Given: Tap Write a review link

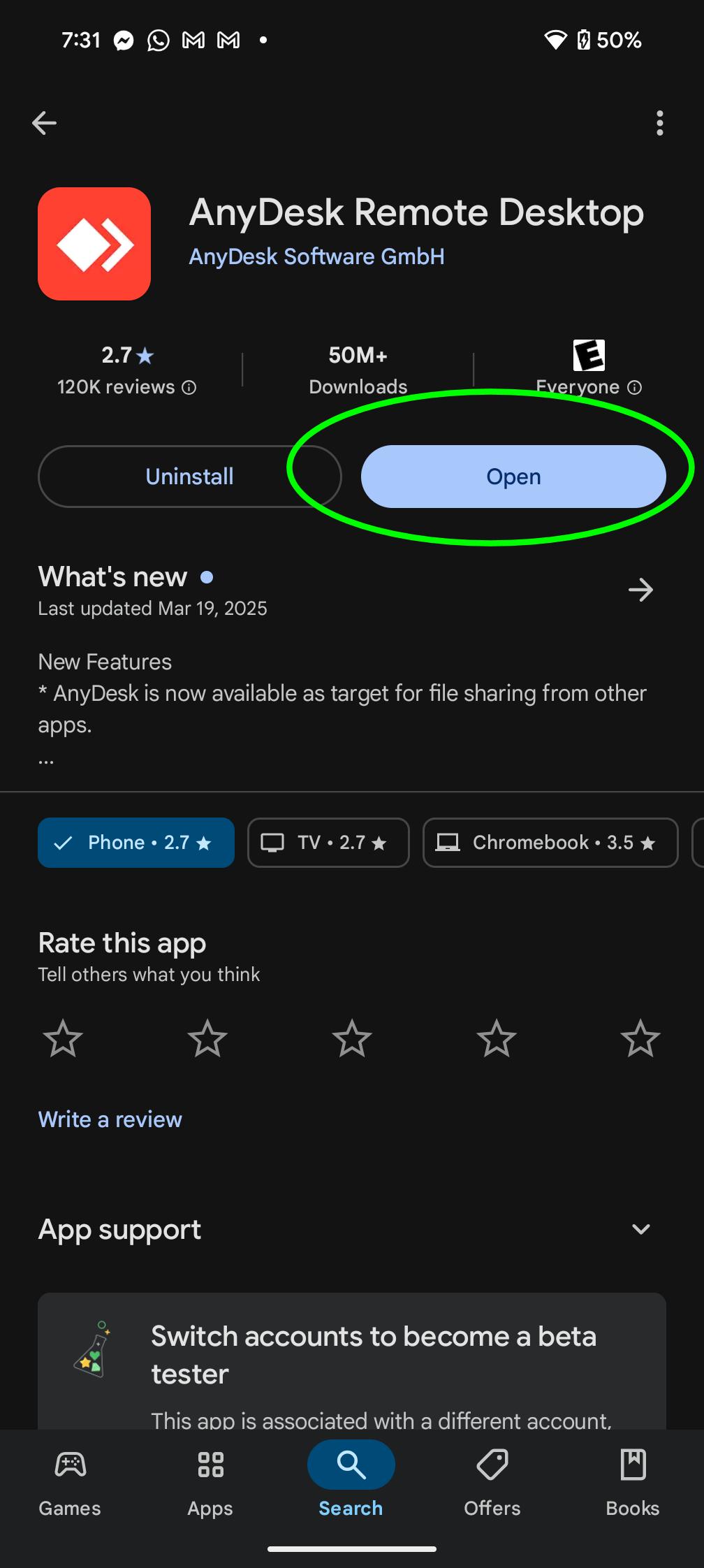Looking at the screenshot, I should tap(110, 1119).
